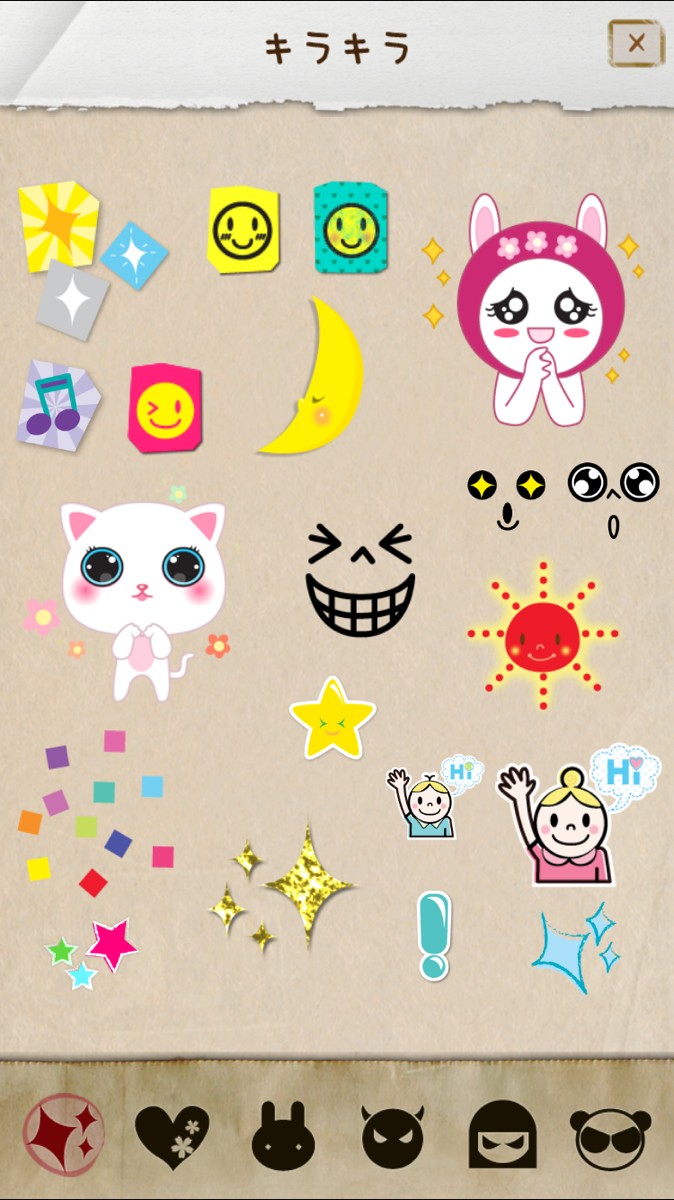Select the teal exclamation mark sticker
The height and width of the screenshot is (1200, 674).
[x=434, y=934]
